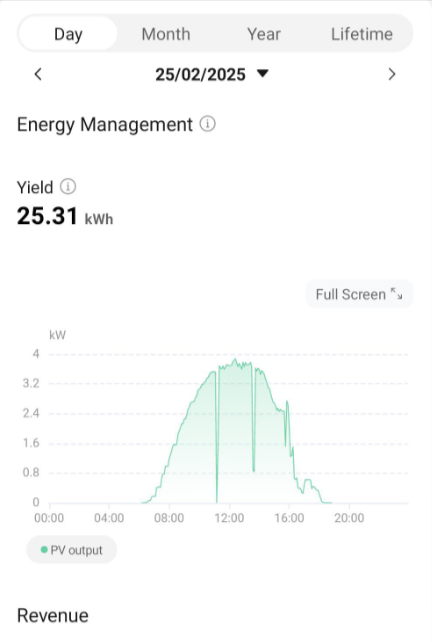Switch to the Month tab

pyautogui.click(x=166, y=34)
